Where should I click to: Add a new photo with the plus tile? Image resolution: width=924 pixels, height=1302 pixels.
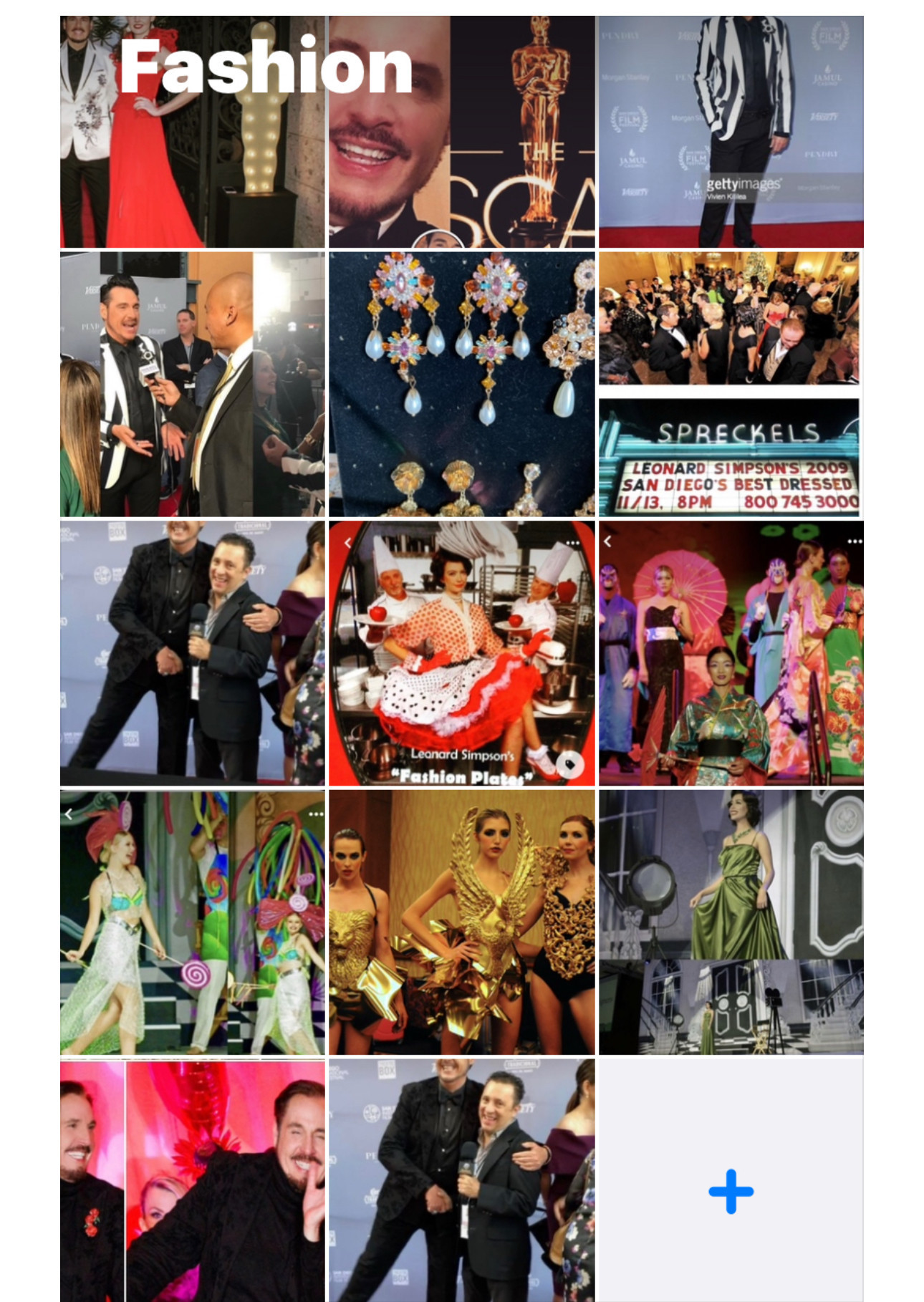[x=731, y=1190]
